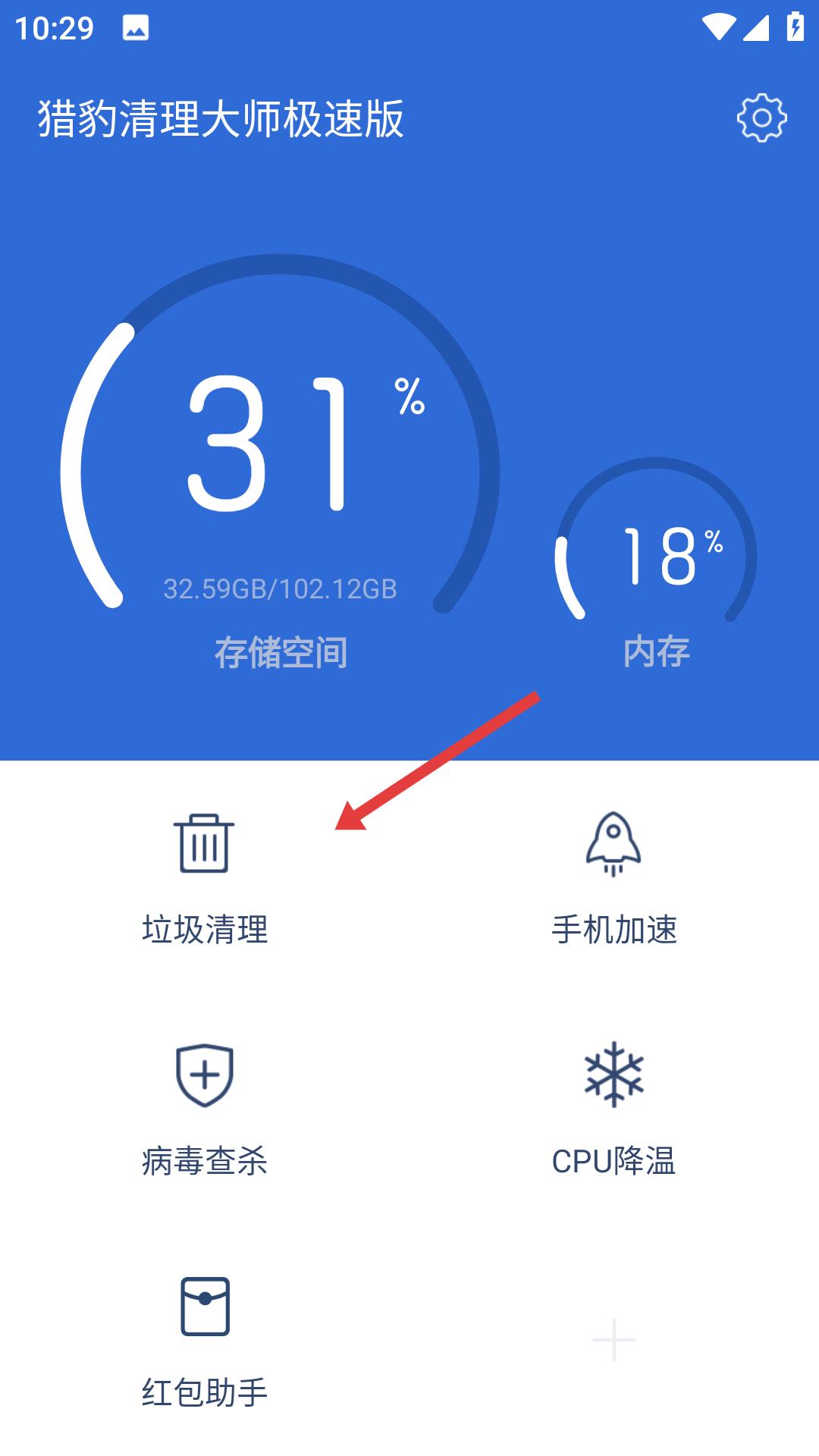The width and height of the screenshot is (819, 1456).
Task: Tap the CPU降温 text label
Action: pos(616,1158)
